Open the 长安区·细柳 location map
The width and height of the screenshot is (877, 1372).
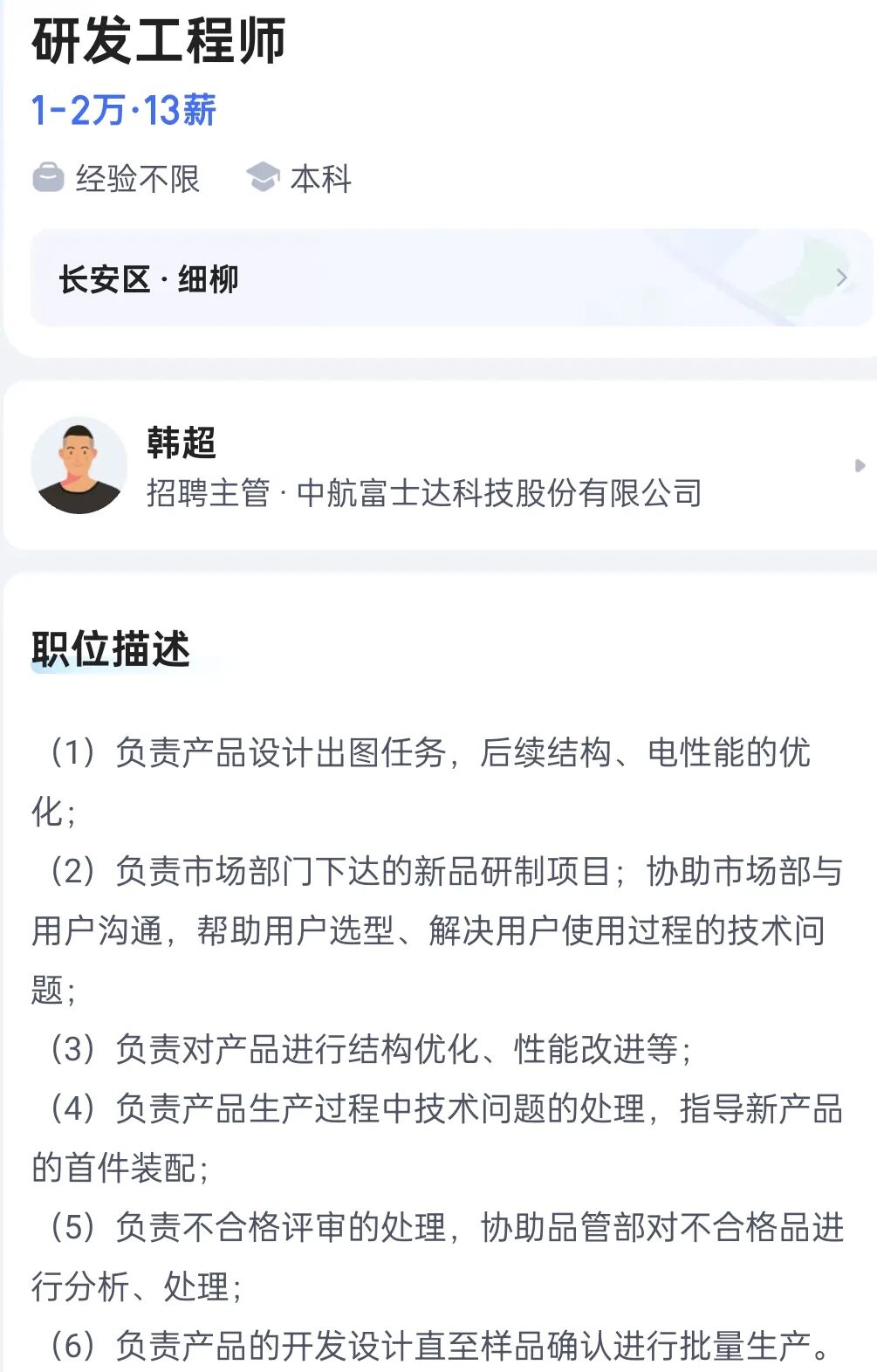pos(451,278)
